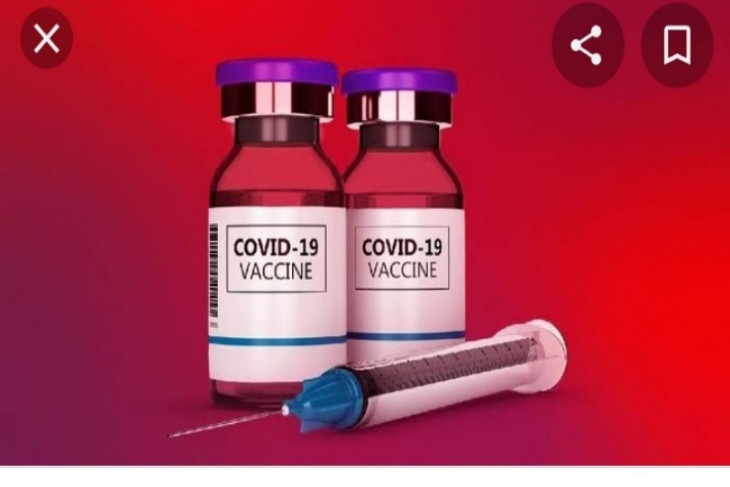
Task: Bookmark this article
Action: [x=677, y=45]
